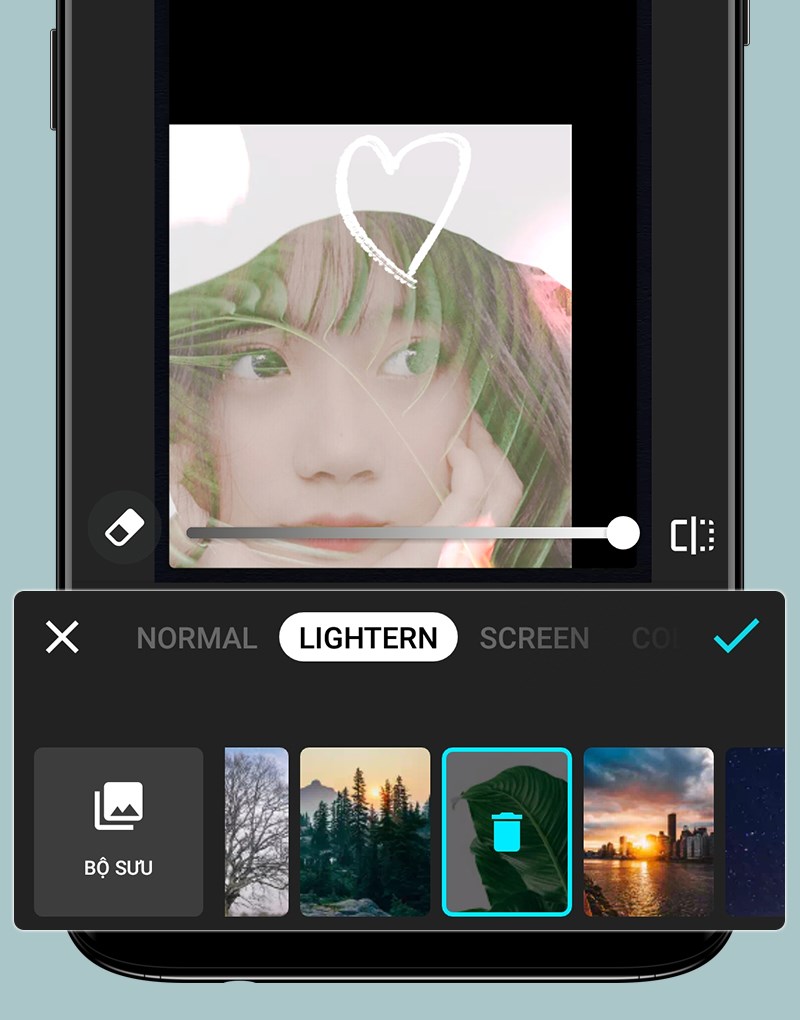Open the Bộ sưu collection picker

(x=118, y=832)
